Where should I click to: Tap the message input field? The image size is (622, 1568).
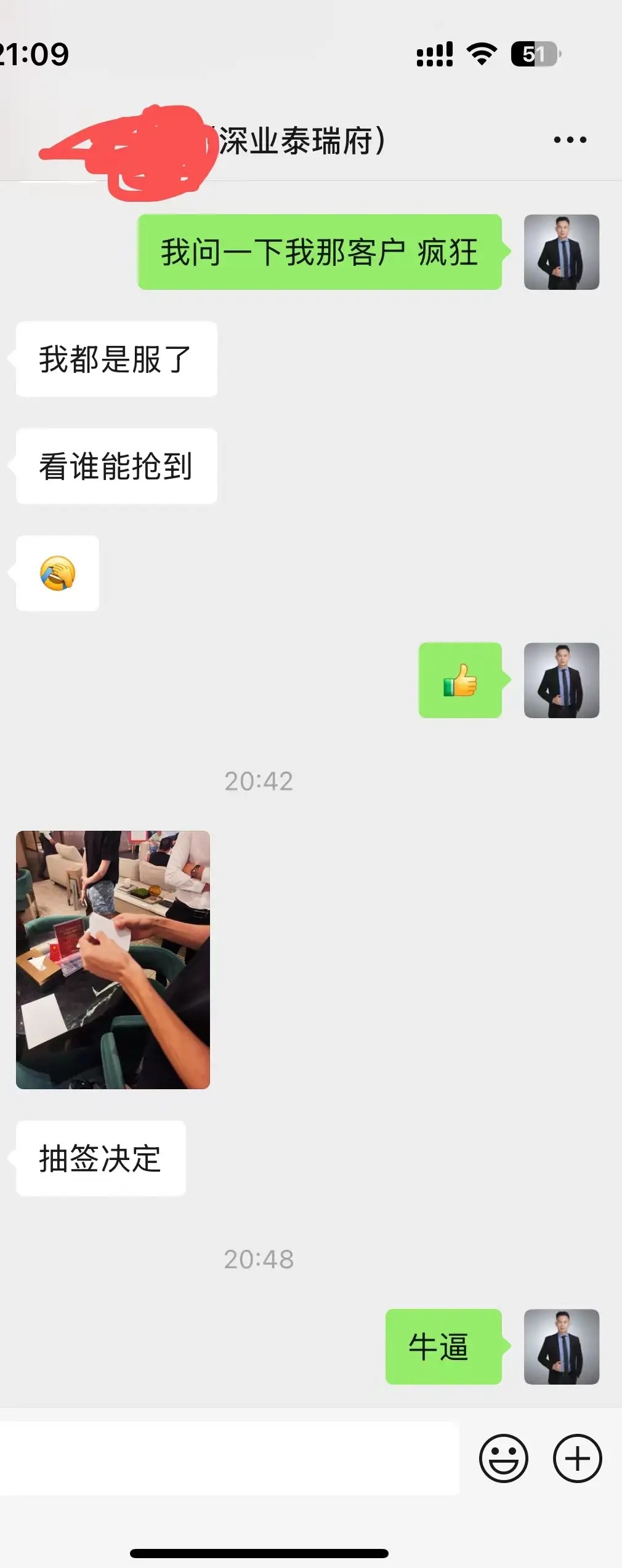coord(228,1458)
